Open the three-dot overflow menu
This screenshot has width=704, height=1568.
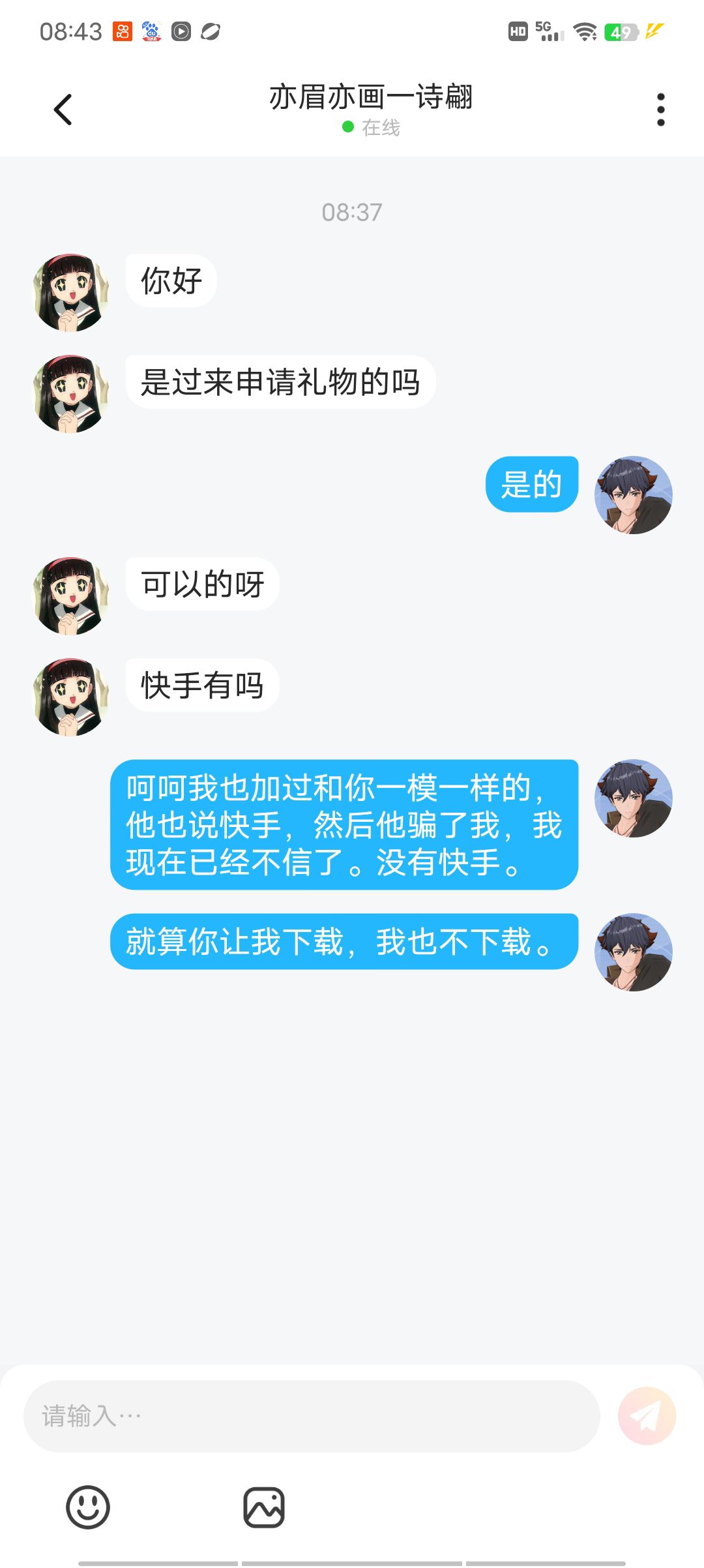(x=660, y=110)
